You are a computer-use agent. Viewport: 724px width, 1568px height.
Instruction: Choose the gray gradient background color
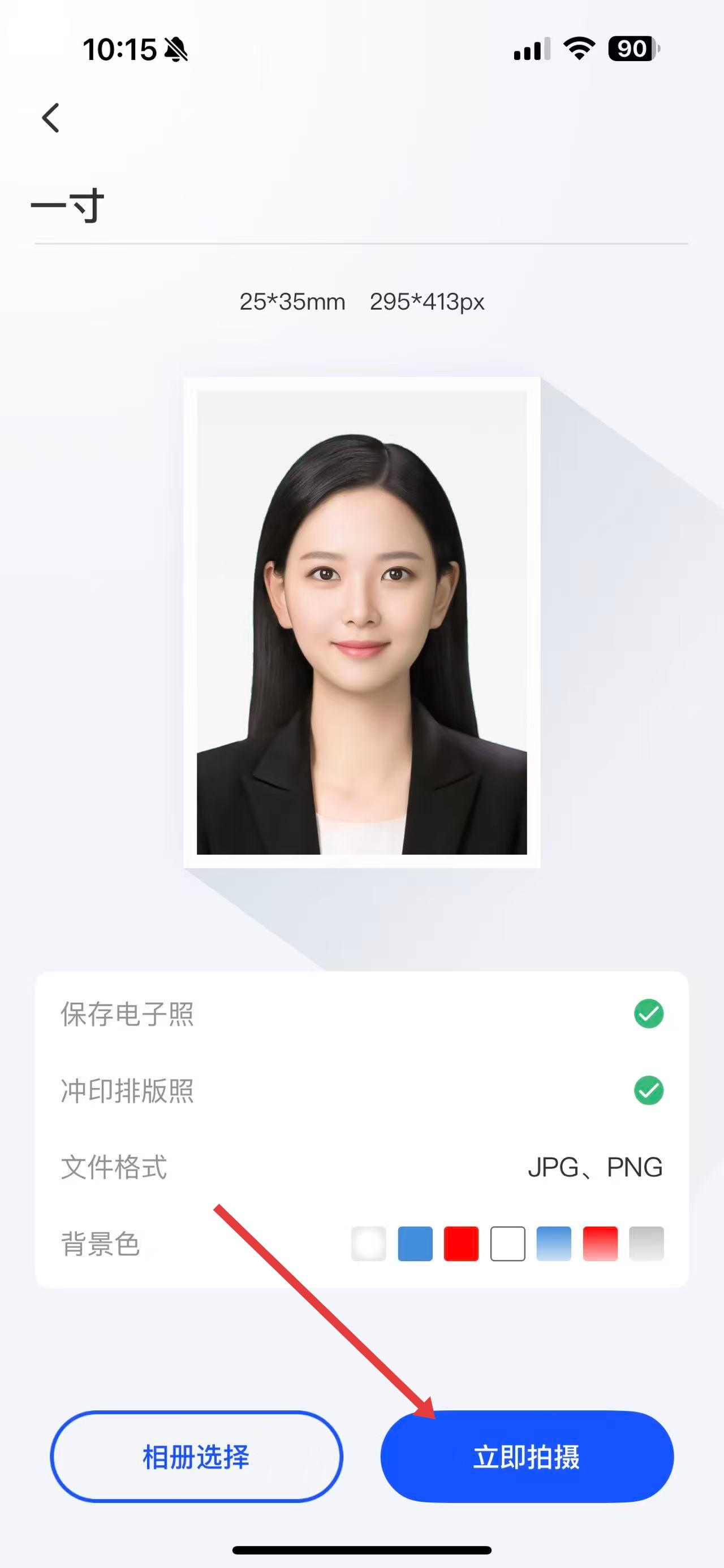(x=646, y=1244)
